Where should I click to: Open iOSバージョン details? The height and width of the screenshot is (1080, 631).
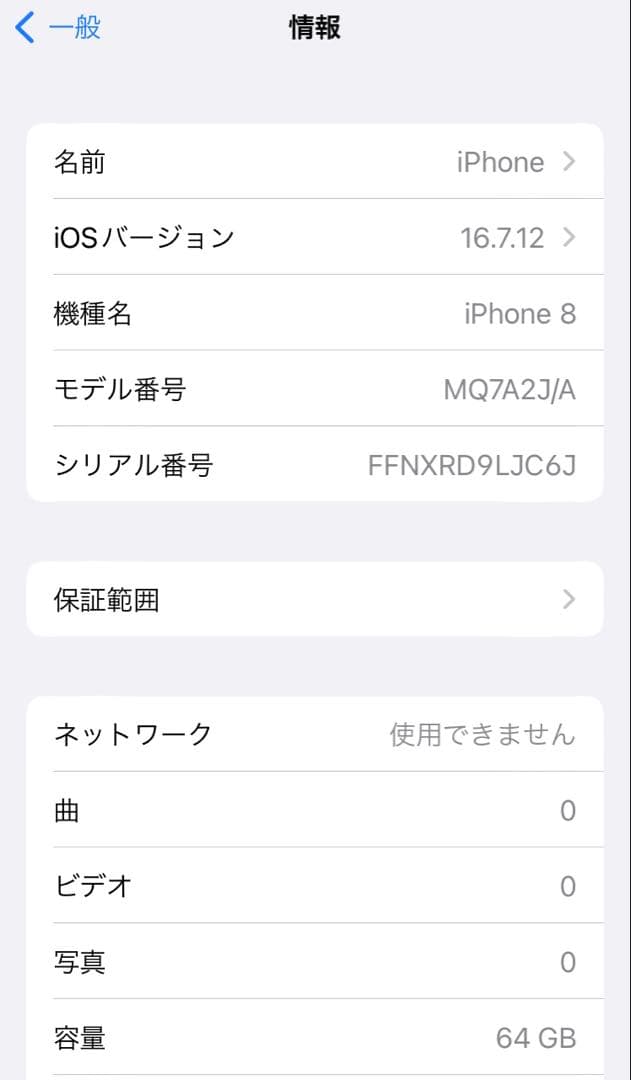pyautogui.click(x=315, y=237)
